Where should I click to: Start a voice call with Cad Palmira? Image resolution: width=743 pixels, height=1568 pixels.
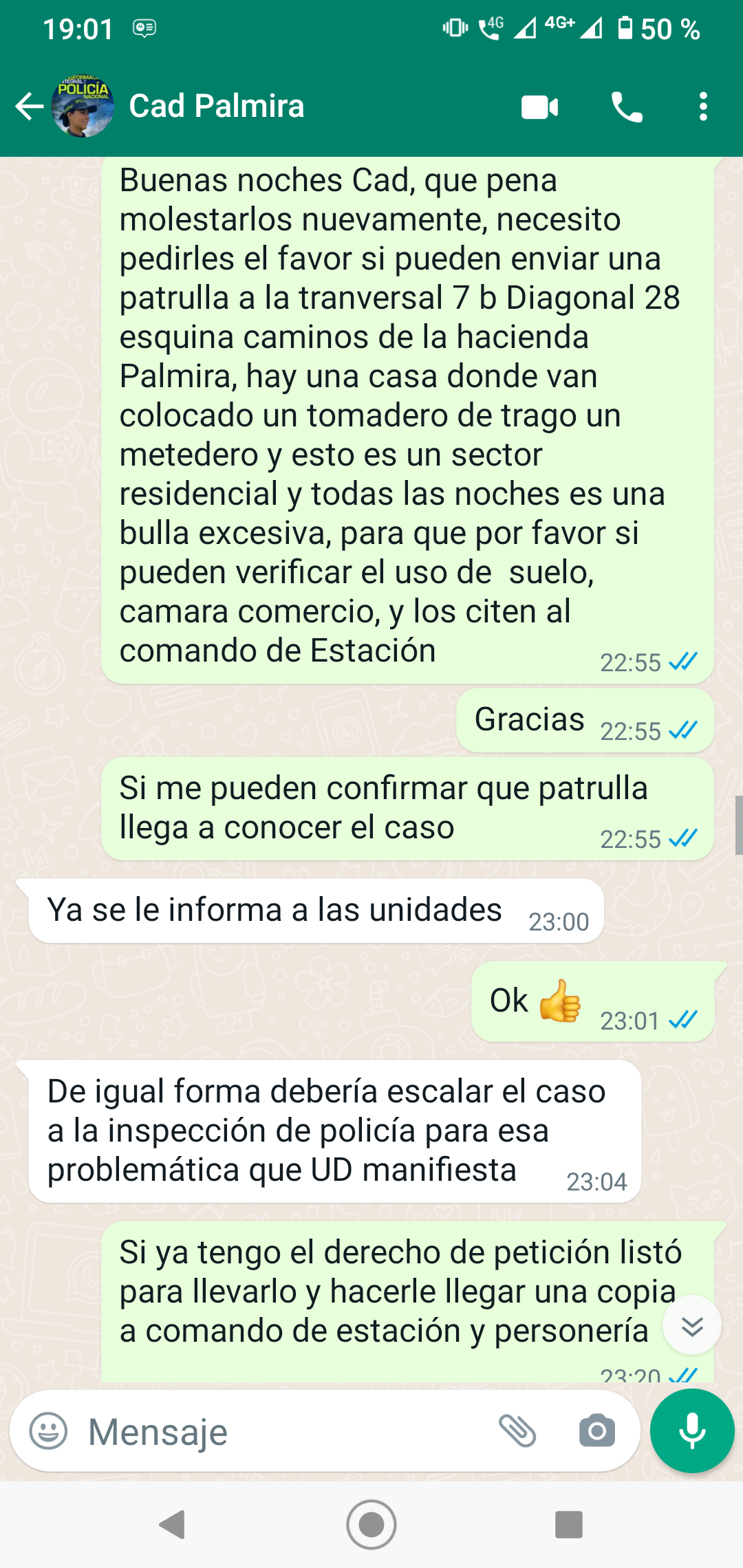[627, 107]
